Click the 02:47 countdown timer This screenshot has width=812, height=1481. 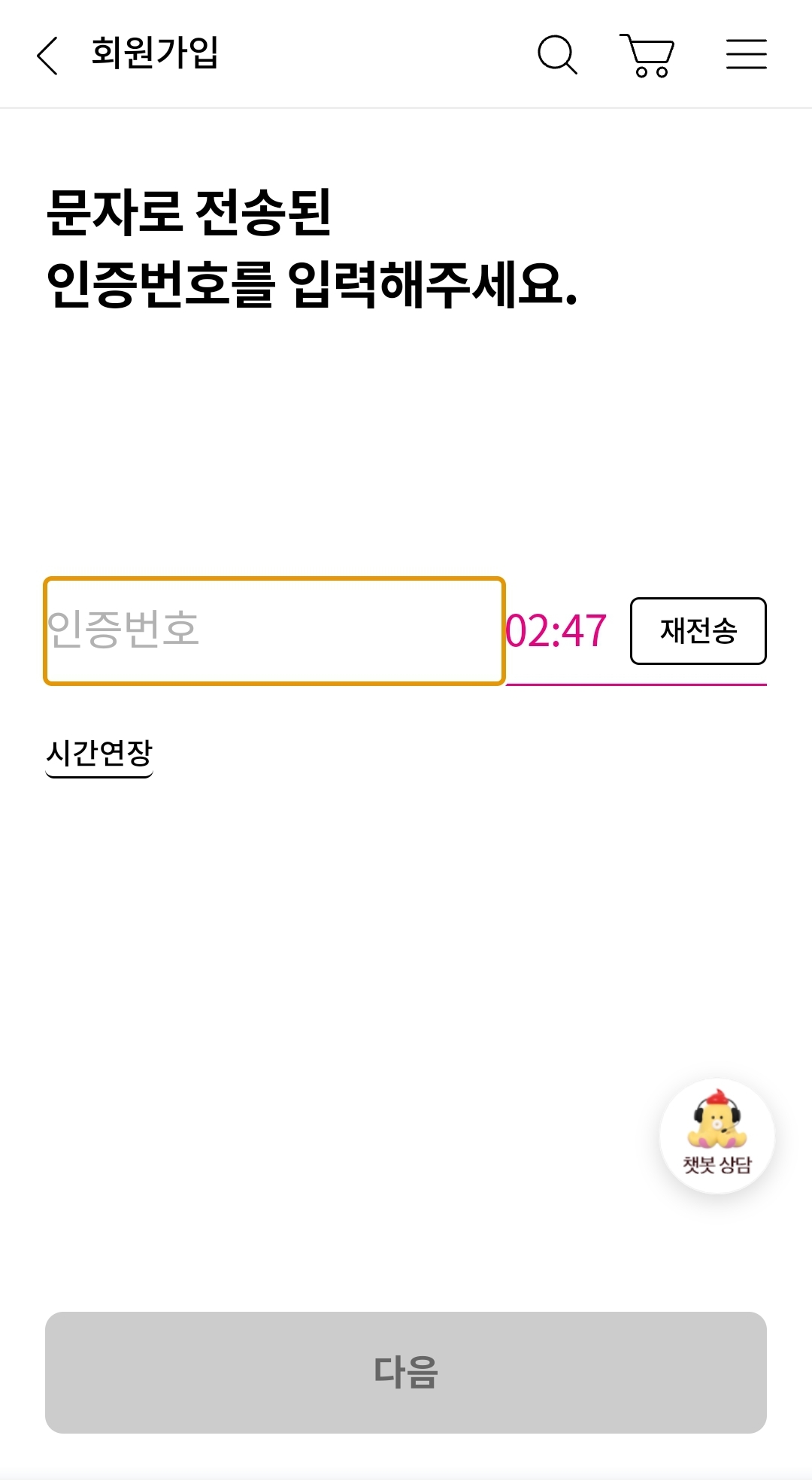[x=556, y=632]
